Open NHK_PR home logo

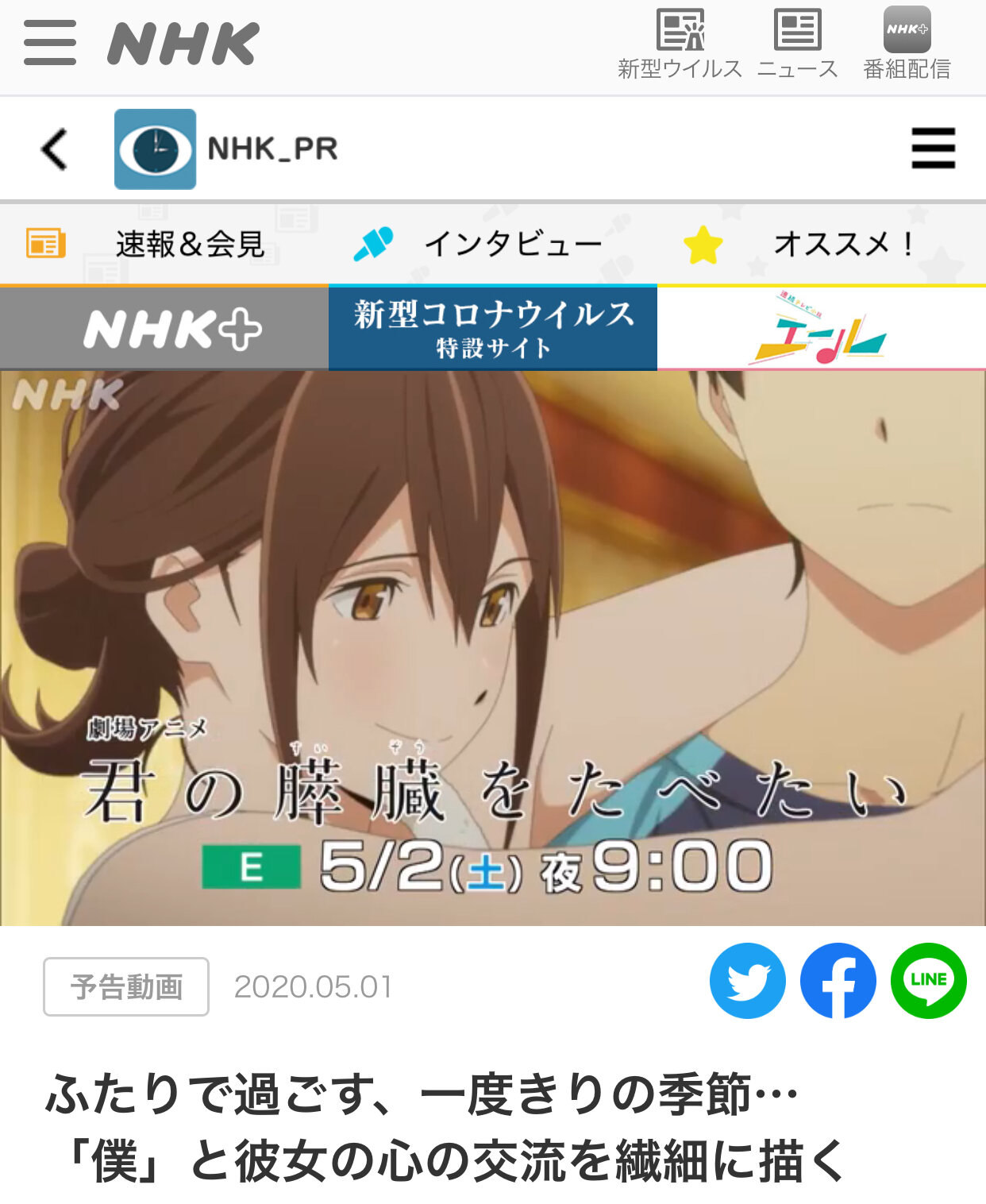[226, 149]
